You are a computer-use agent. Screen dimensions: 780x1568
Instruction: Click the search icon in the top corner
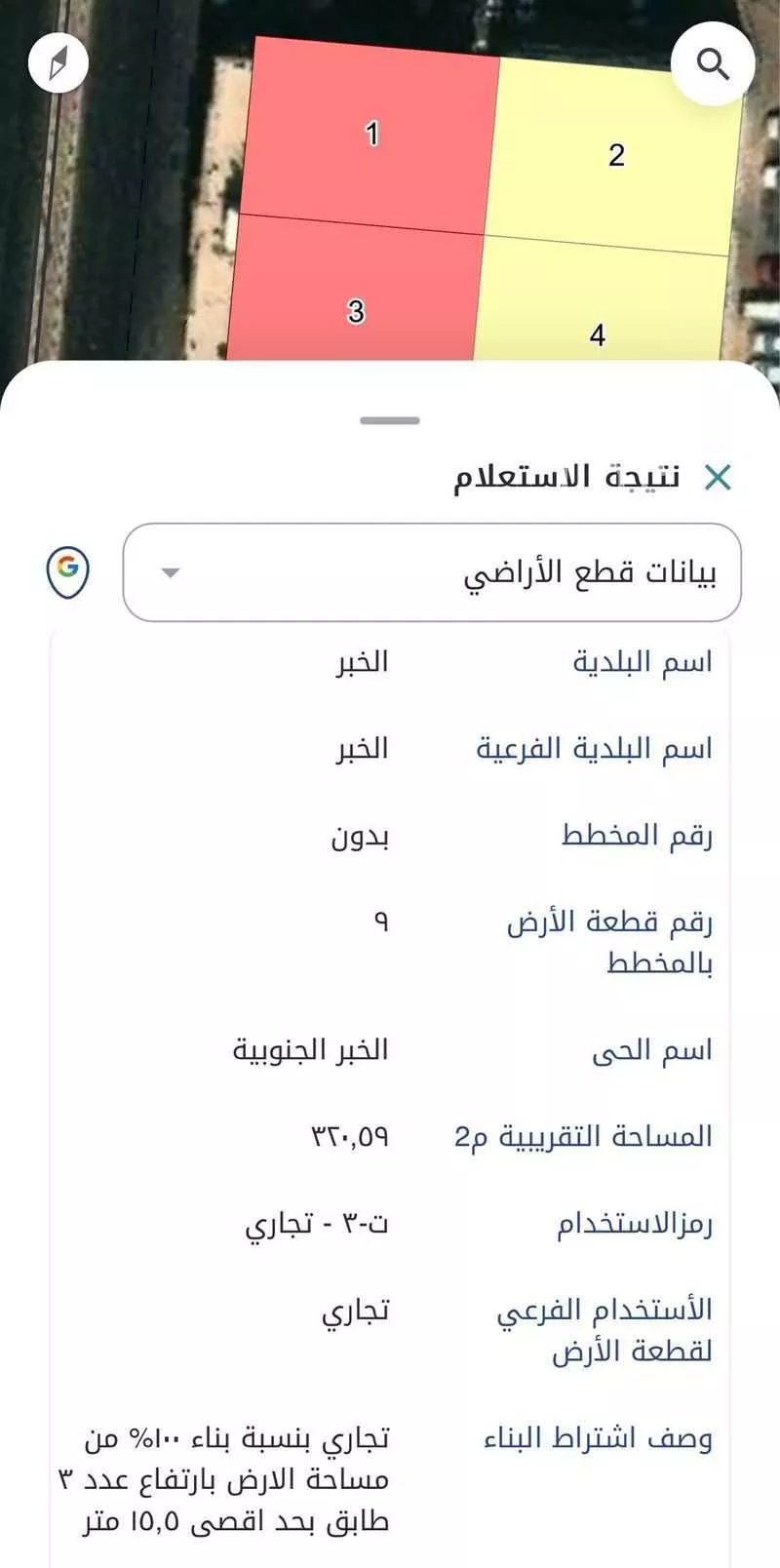(x=715, y=62)
